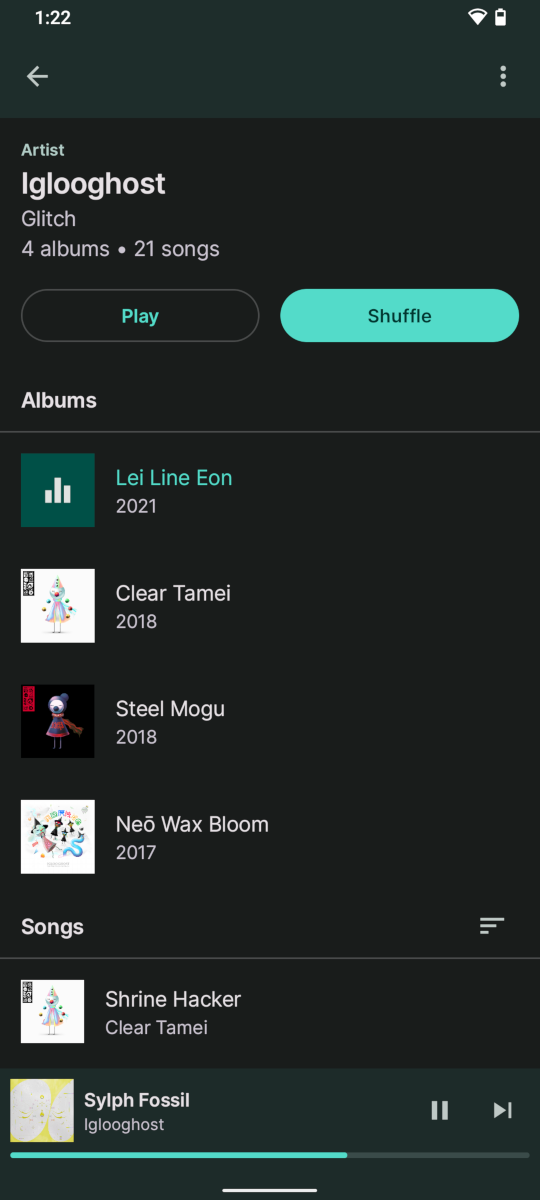
Task: Shuffle all Iglooghost songs
Action: (399, 316)
